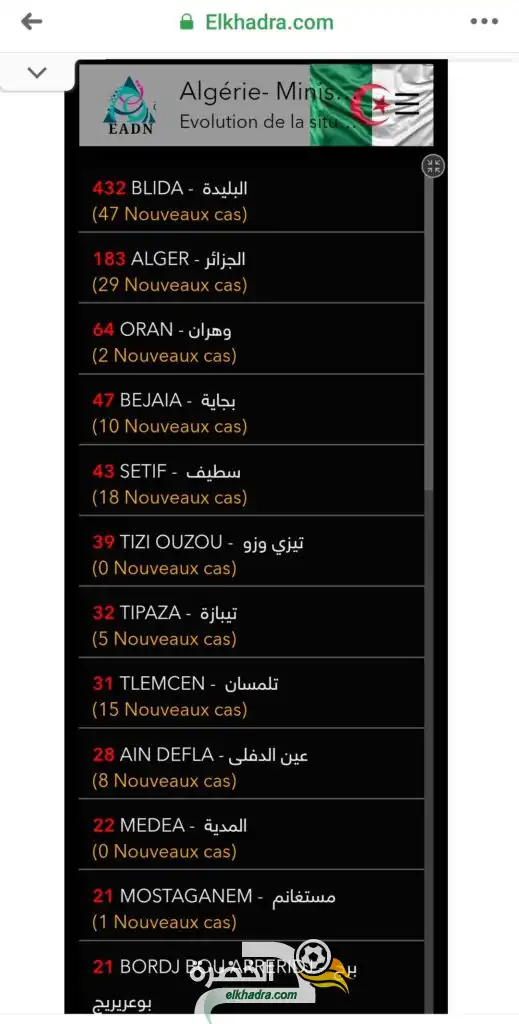
Task: Go back using the browser arrow
Action: point(31,22)
